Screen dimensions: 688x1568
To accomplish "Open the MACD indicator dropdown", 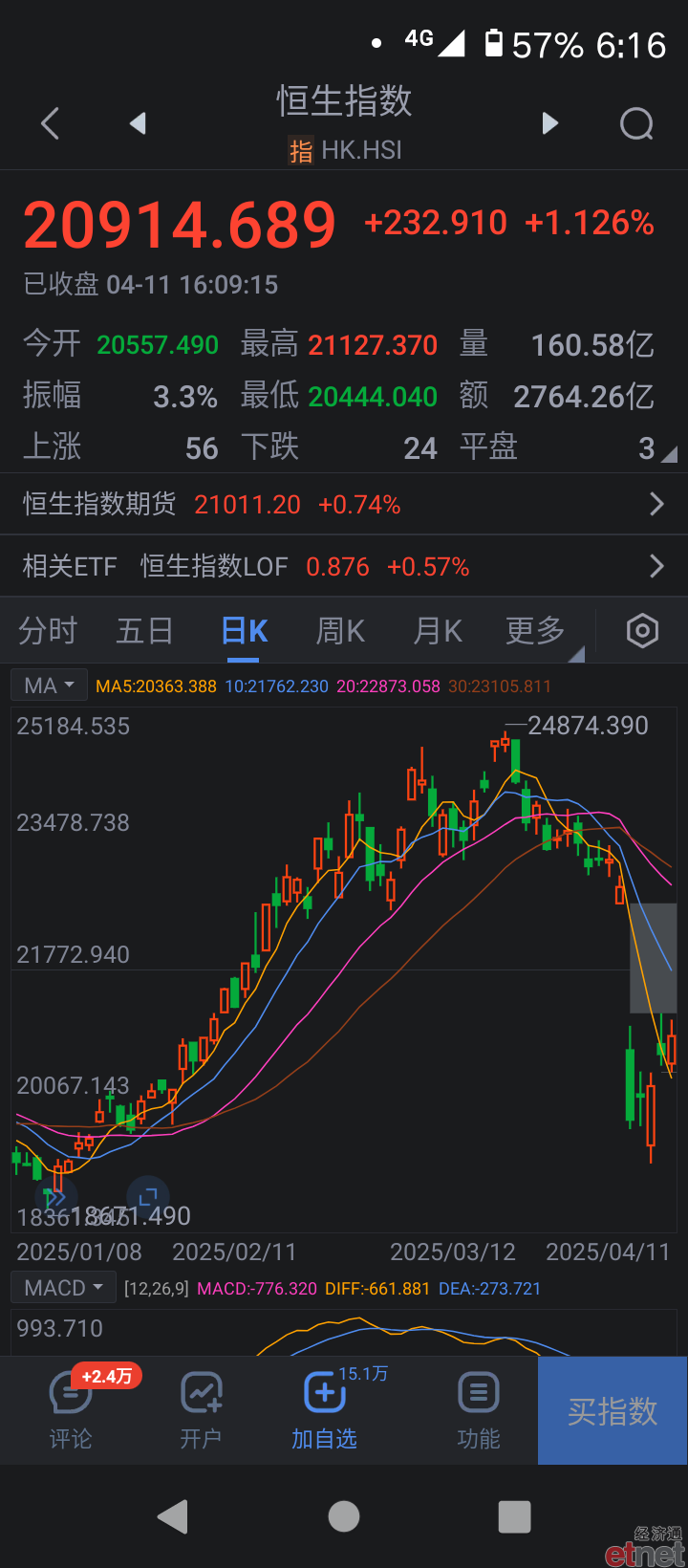I will click(x=63, y=1288).
